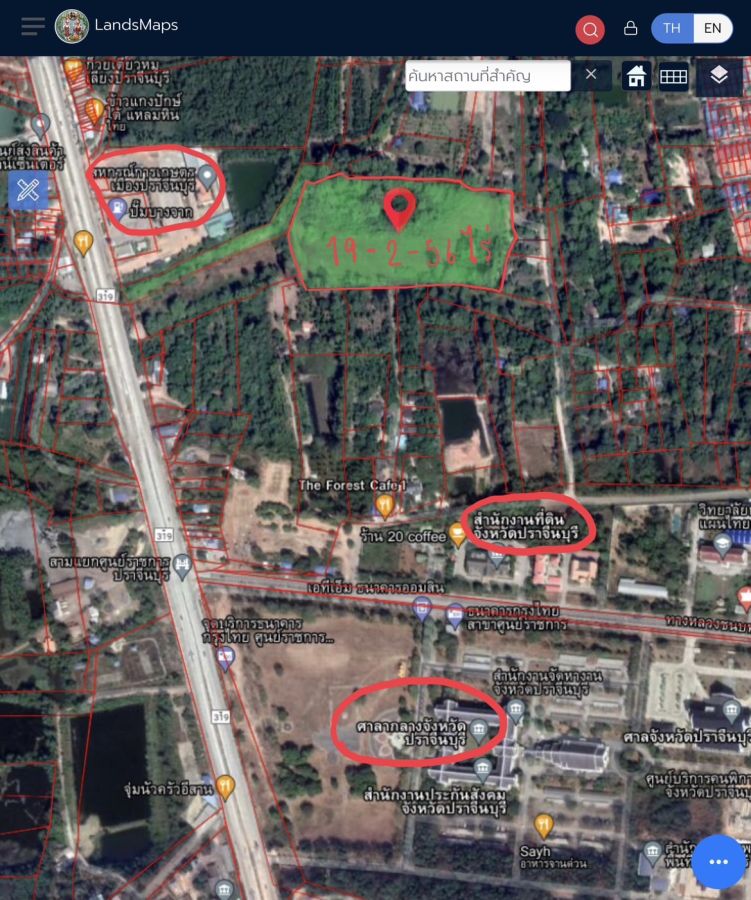This screenshot has height=900, width=751.
Task: Switch language to EN
Action: 712,28
